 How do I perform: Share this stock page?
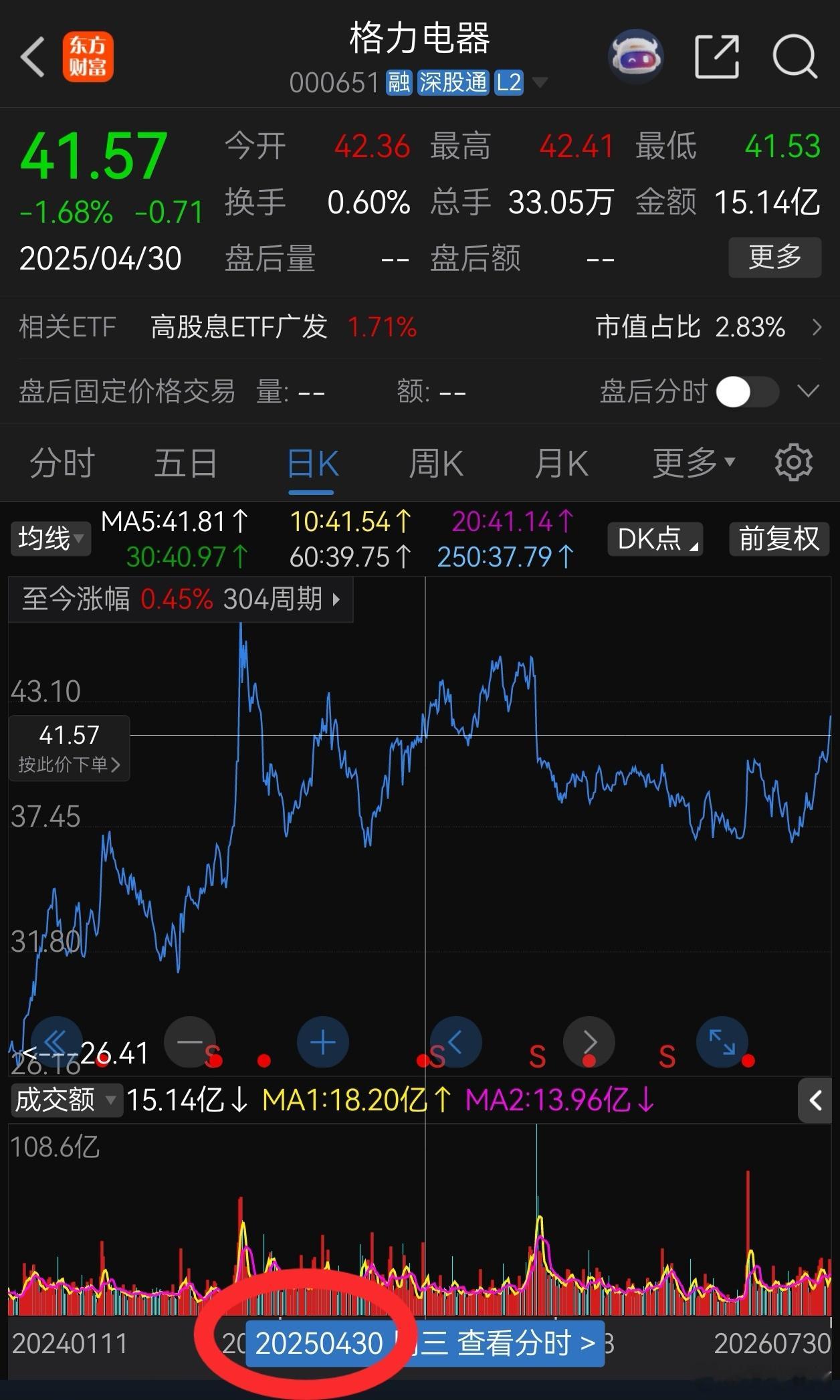tap(717, 57)
